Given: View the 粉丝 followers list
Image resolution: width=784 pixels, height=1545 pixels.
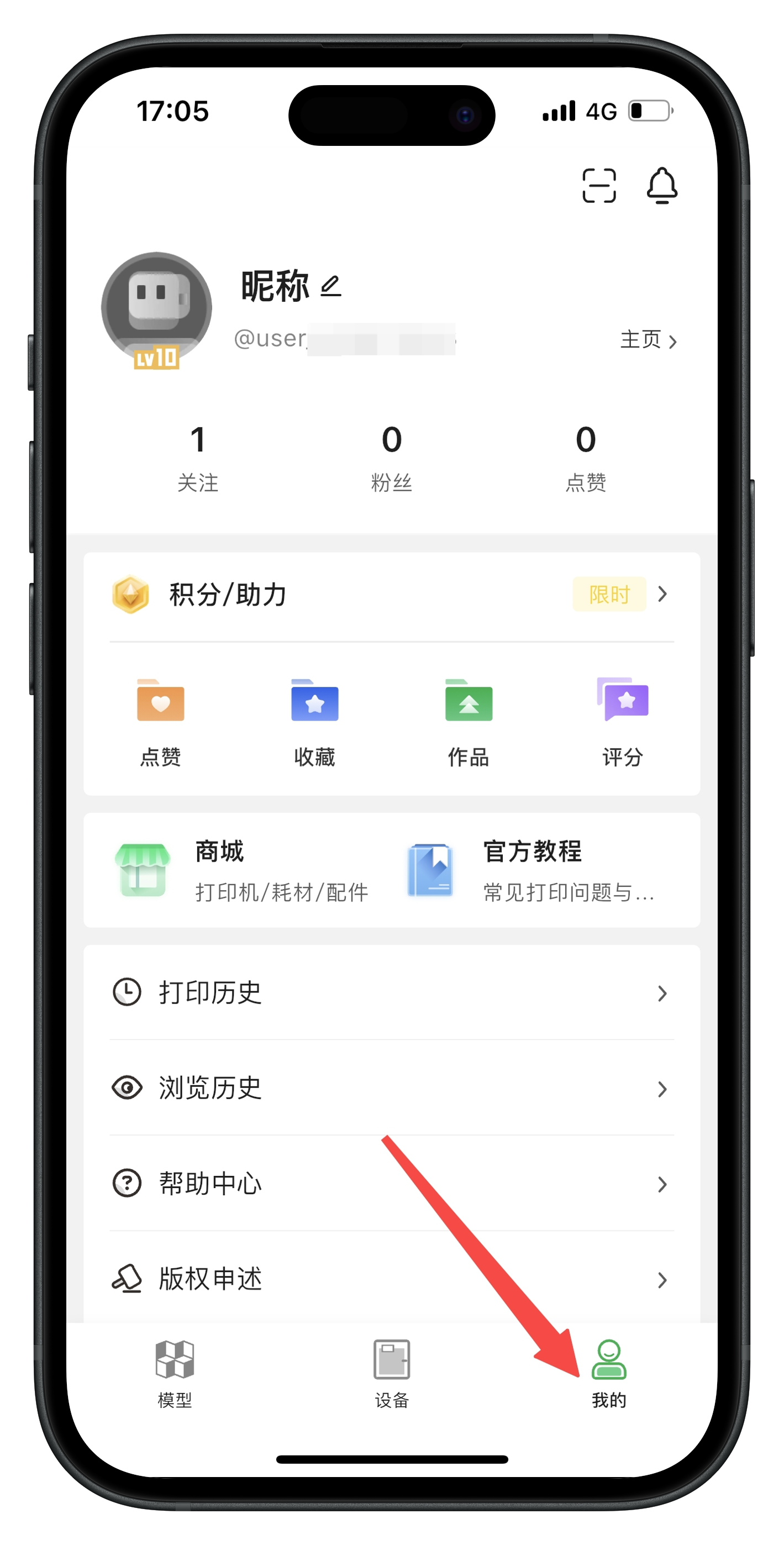Looking at the screenshot, I should 392,457.
